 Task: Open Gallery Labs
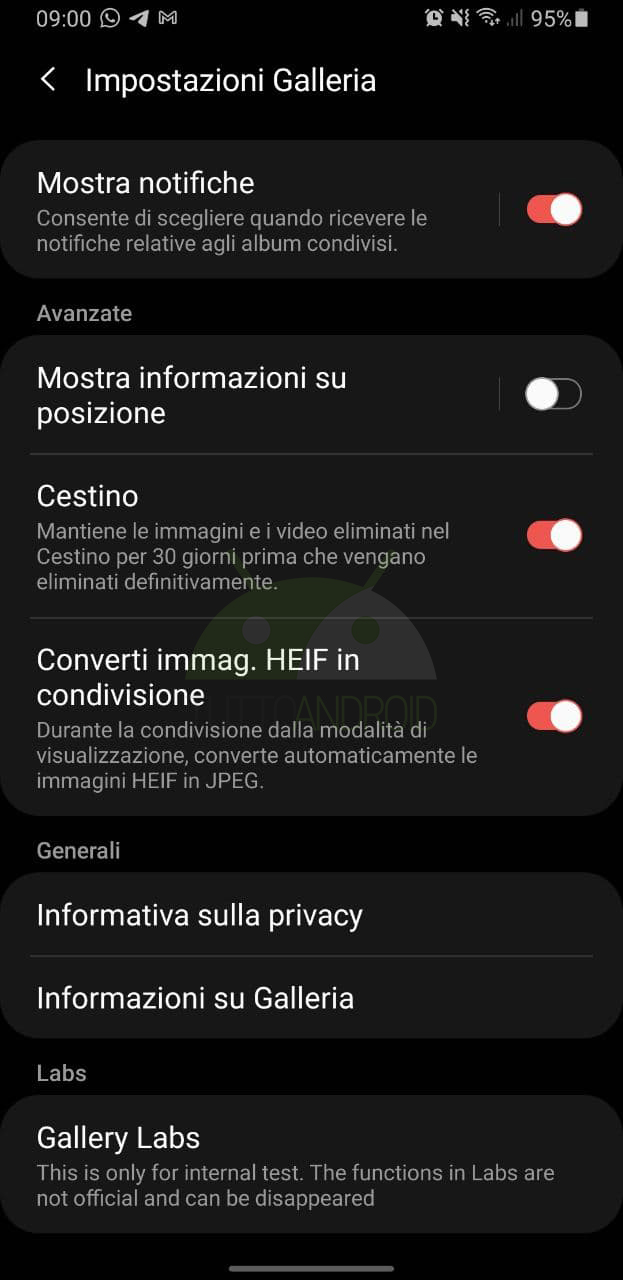(311, 1165)
